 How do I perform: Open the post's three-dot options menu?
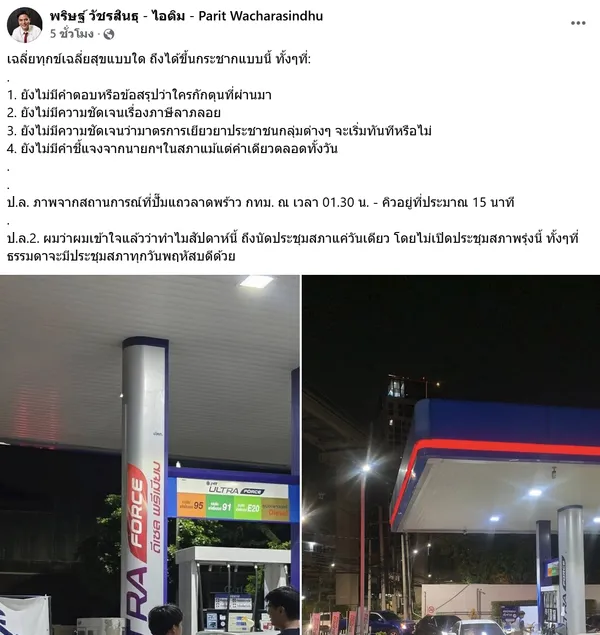point(578,22)
